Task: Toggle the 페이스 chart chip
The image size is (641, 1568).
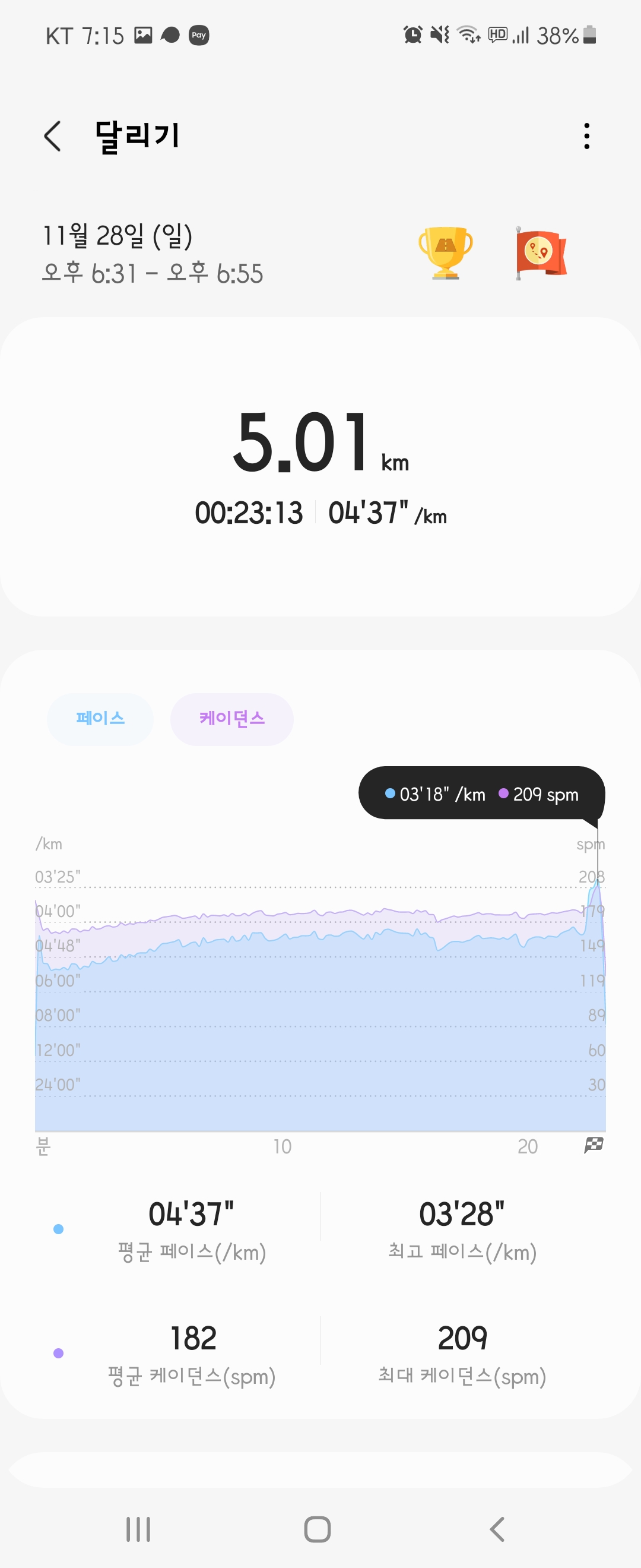Action: (100, 719)
